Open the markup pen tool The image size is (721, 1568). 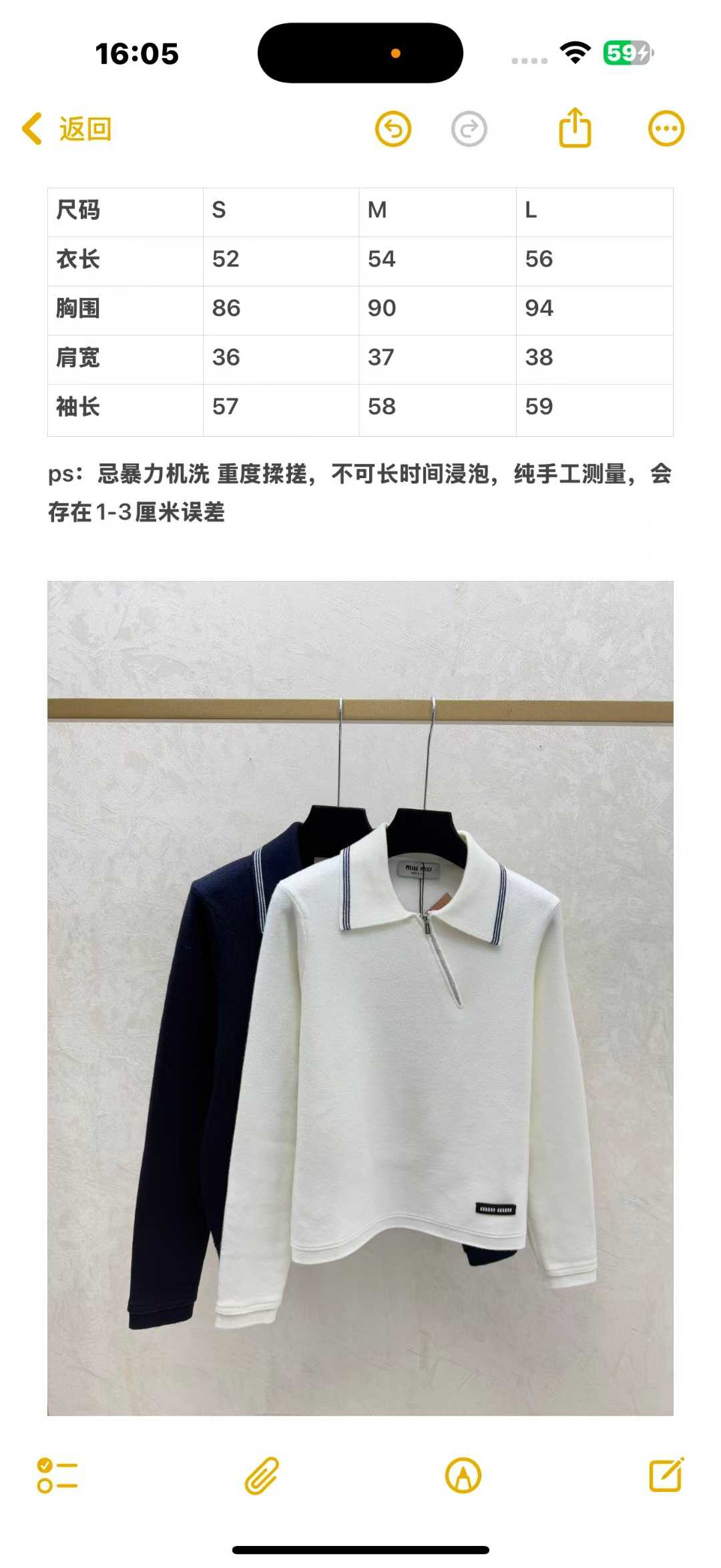point(463,1475)
